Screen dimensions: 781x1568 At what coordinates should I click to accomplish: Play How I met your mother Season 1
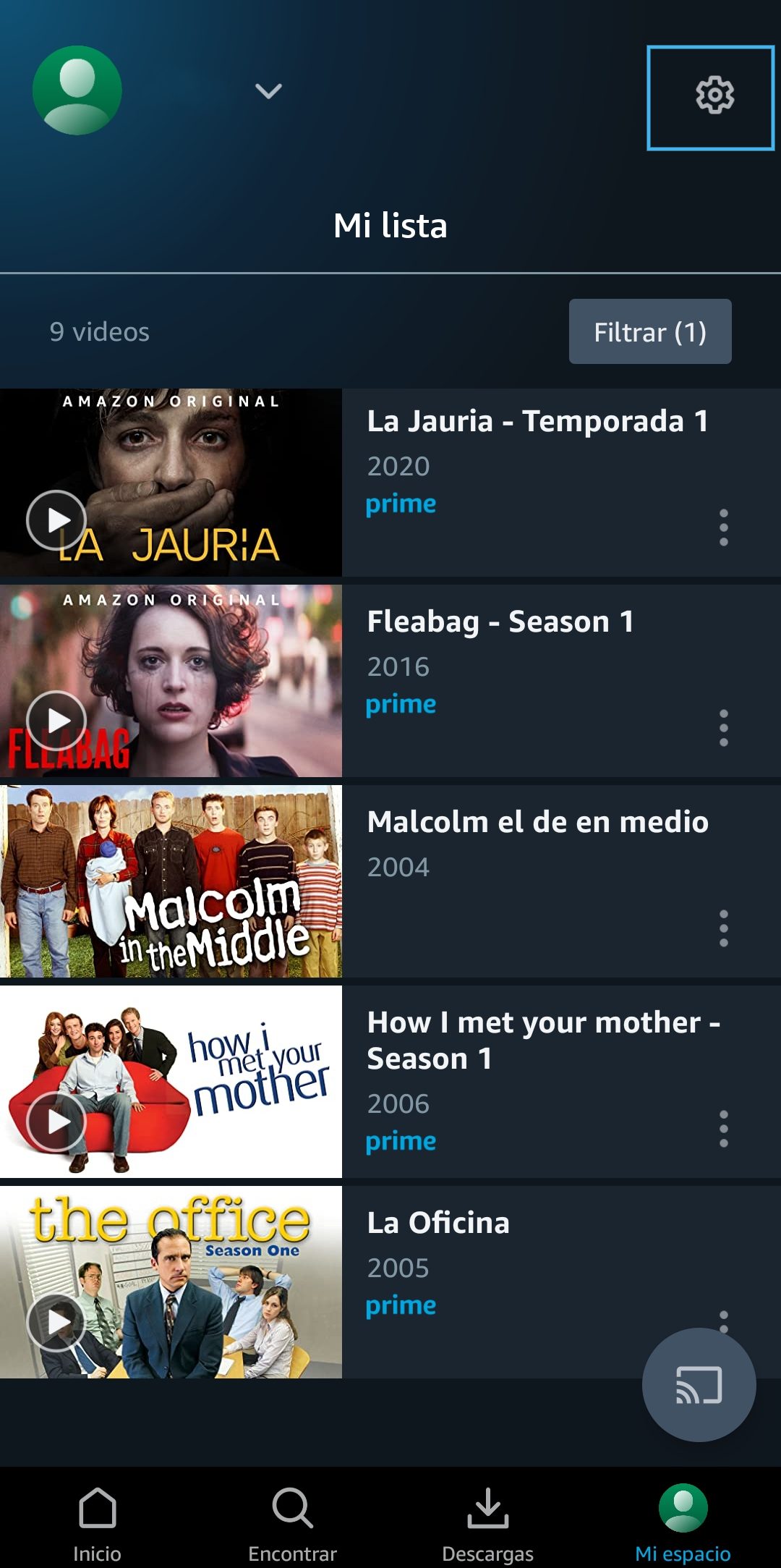(x=56, y=1122)
